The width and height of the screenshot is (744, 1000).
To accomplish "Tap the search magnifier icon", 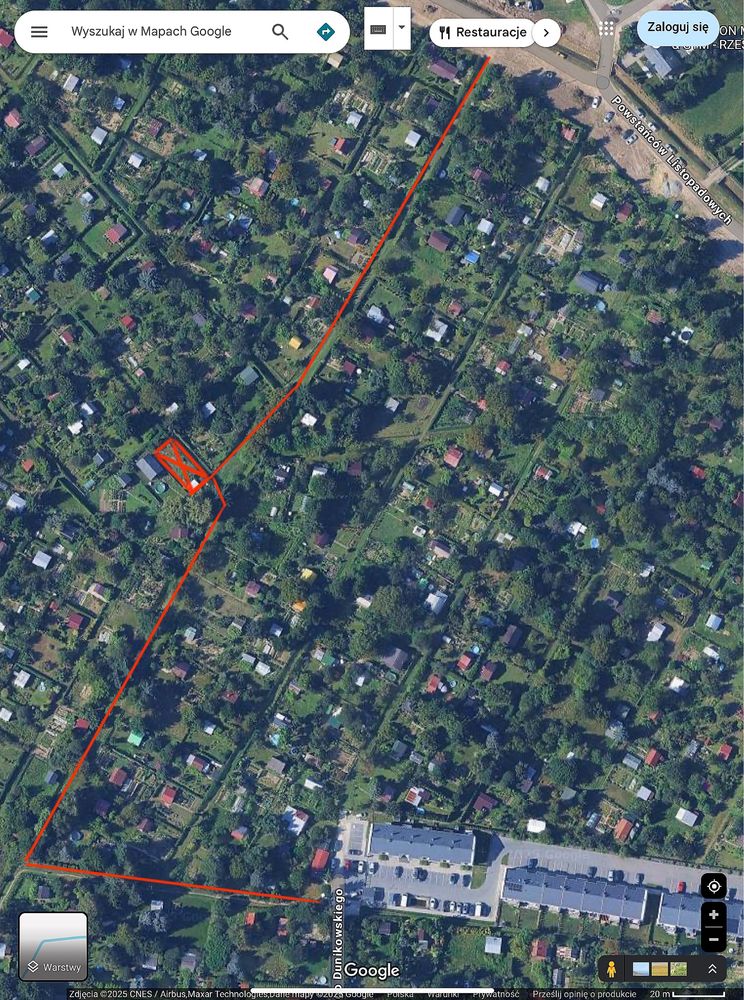I will pos(281,32).
